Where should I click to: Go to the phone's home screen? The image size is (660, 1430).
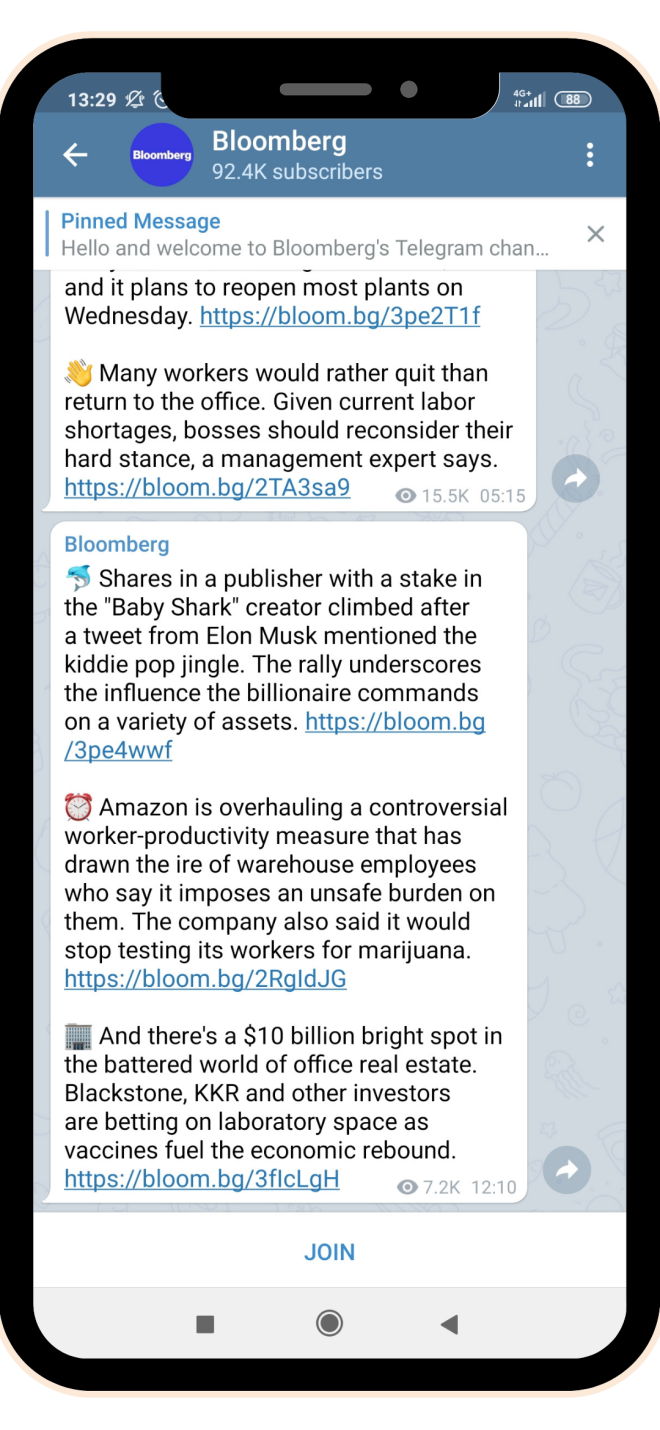[x=329, y=1324]
